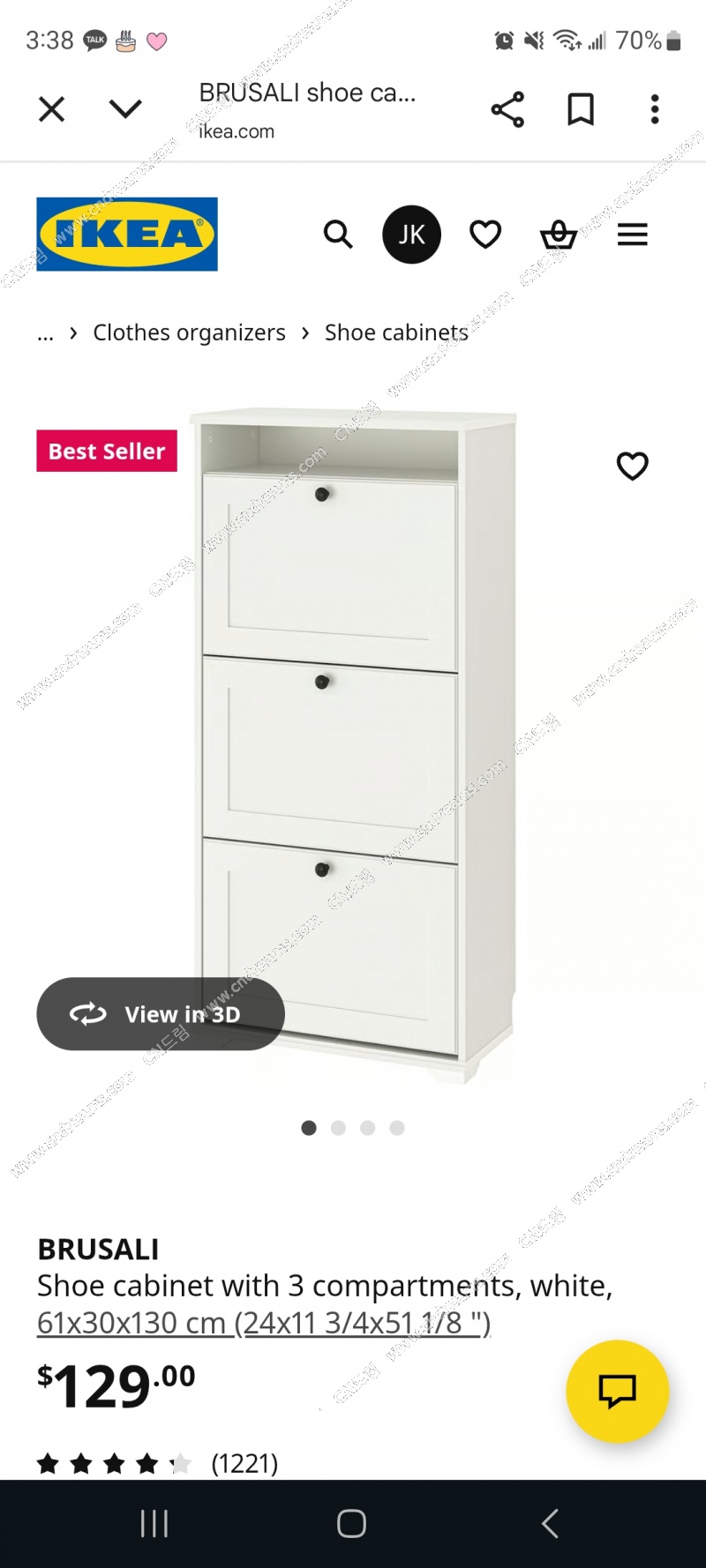Share this IKEA product page
Screen dimensions: 706x1568
tap(507, 109)
